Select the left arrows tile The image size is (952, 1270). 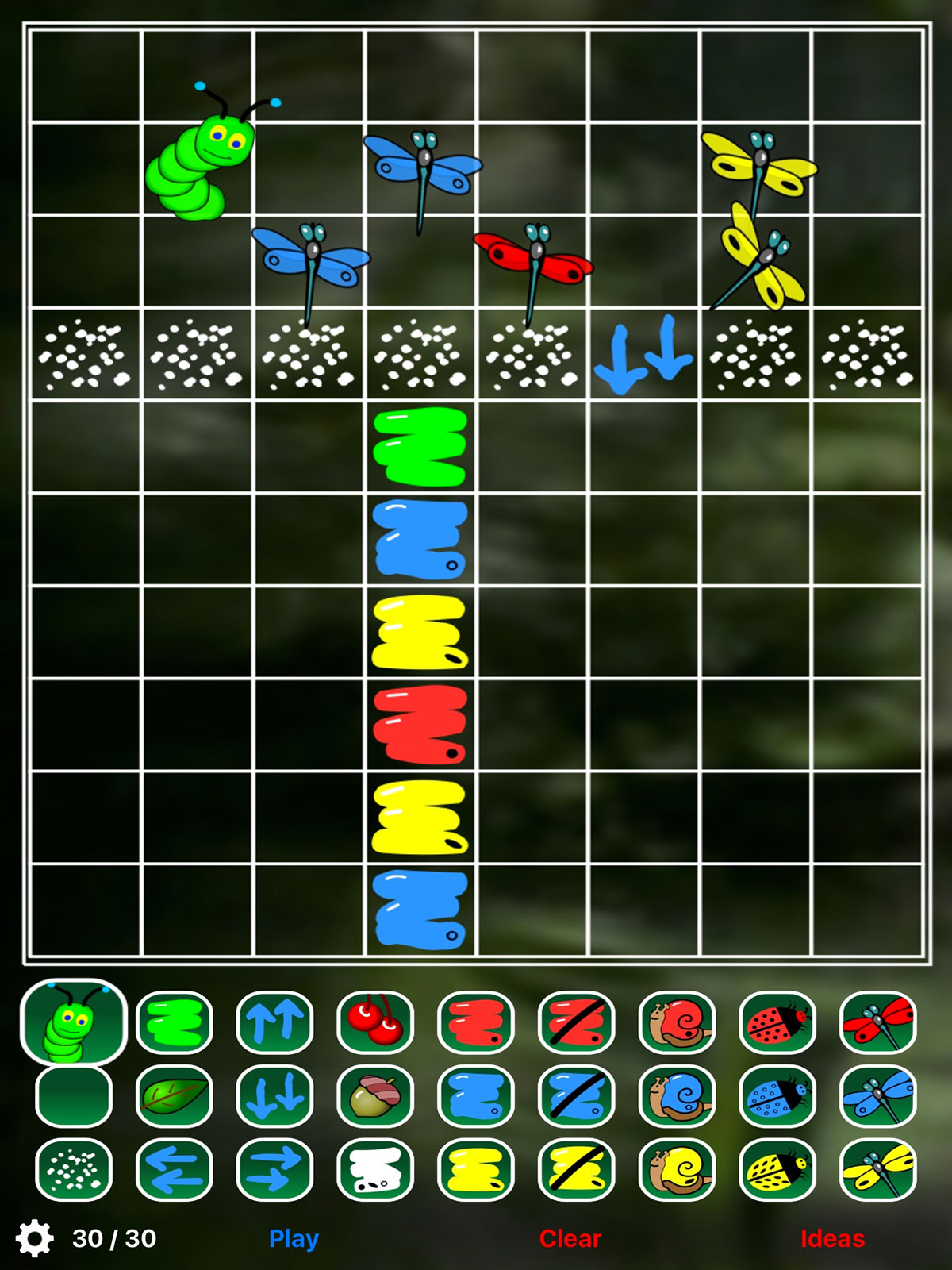click(175, 1170)
